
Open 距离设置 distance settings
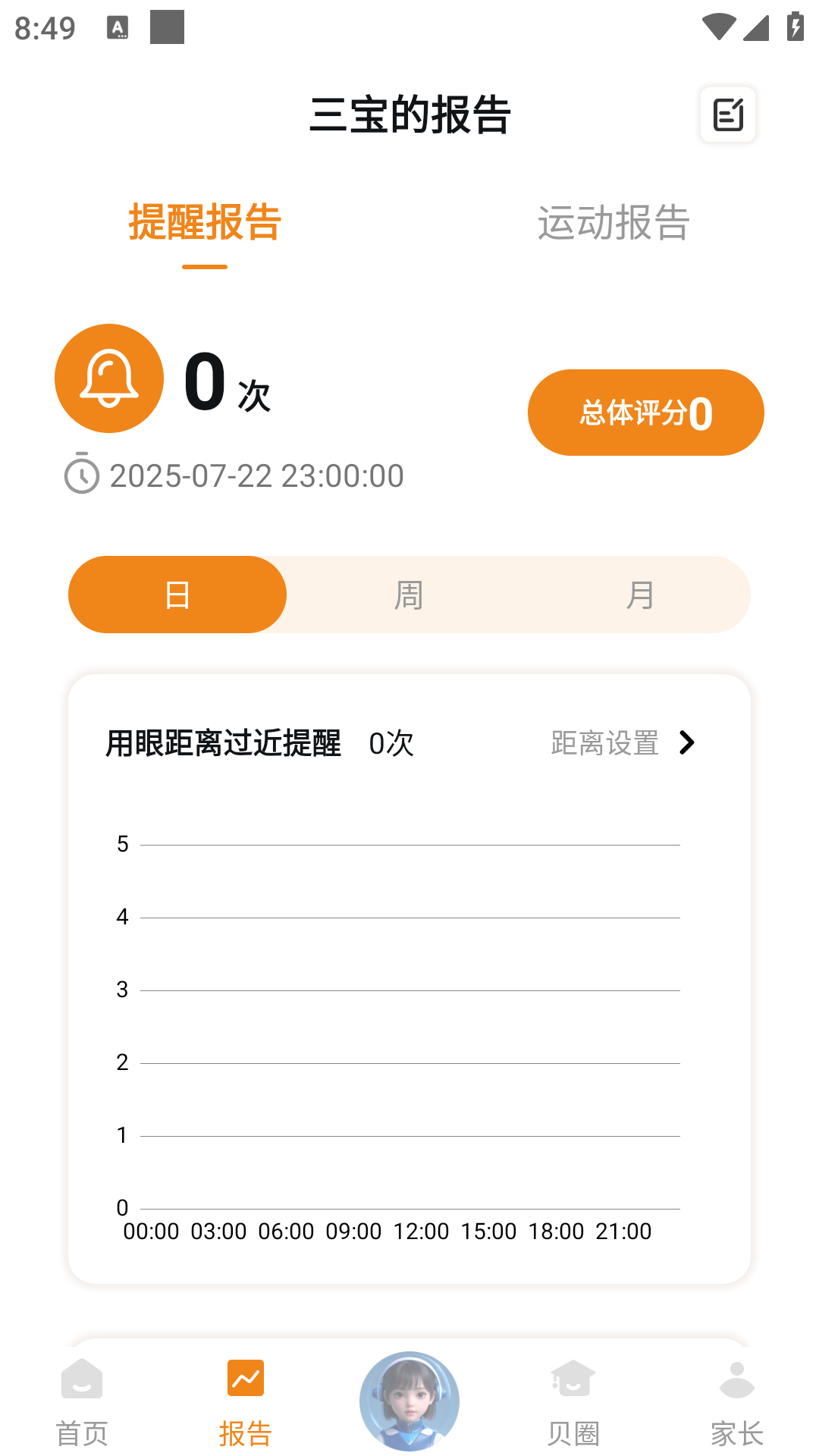604,745
